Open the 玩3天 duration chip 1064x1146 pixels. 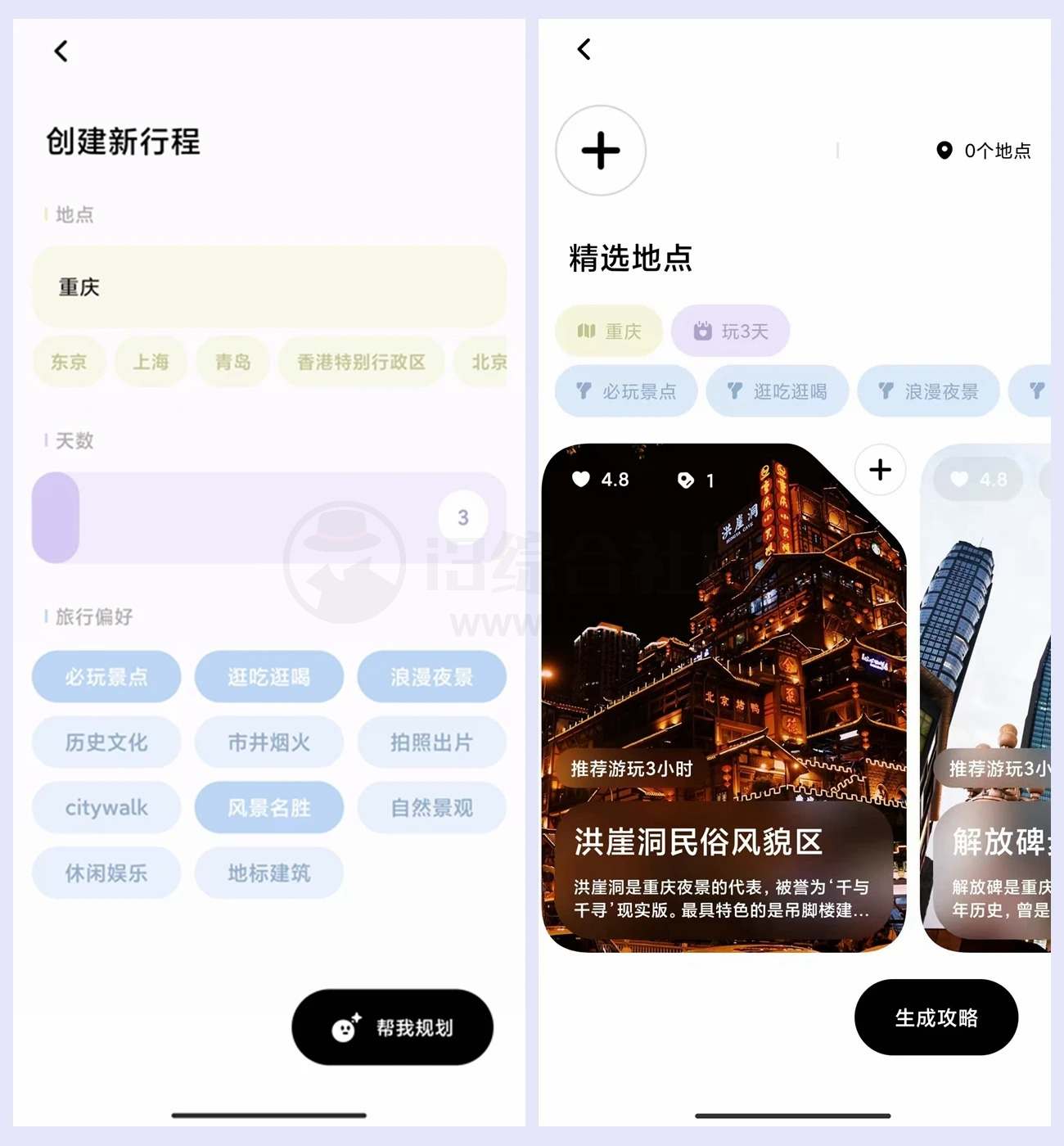coord(730,332)
